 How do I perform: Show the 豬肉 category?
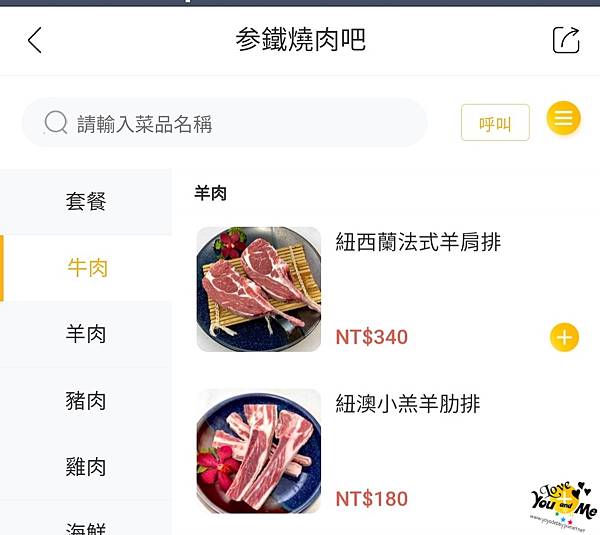pyautogui.click(x=86, y=401)
